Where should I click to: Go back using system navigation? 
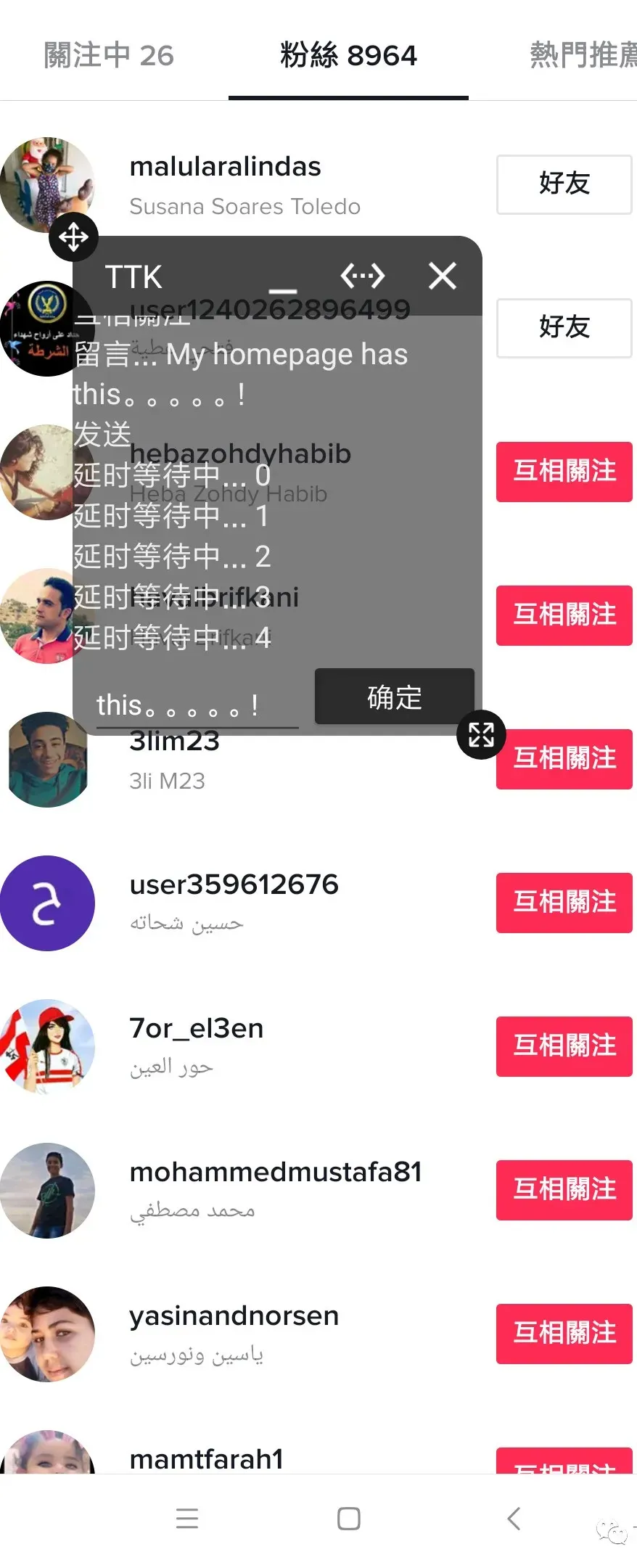point(514,1518)
